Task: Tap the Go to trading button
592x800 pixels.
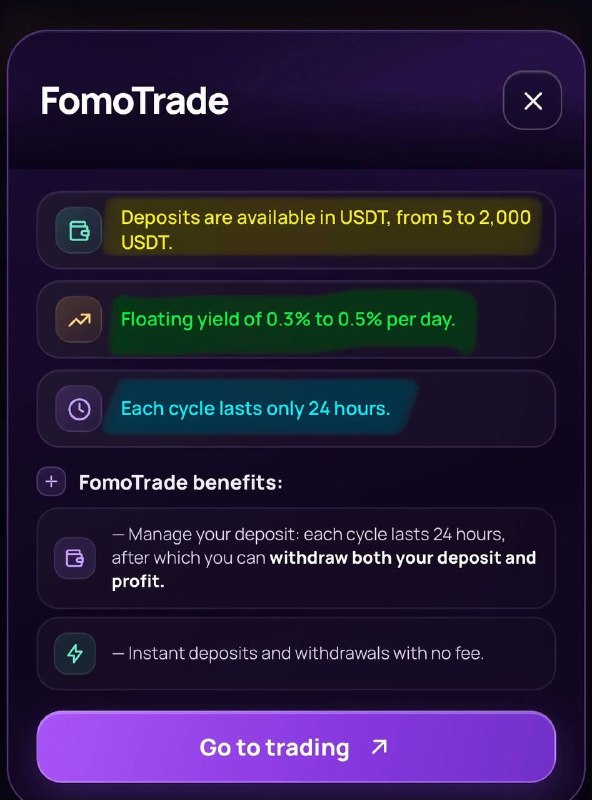Action: (x=296, y=747)
